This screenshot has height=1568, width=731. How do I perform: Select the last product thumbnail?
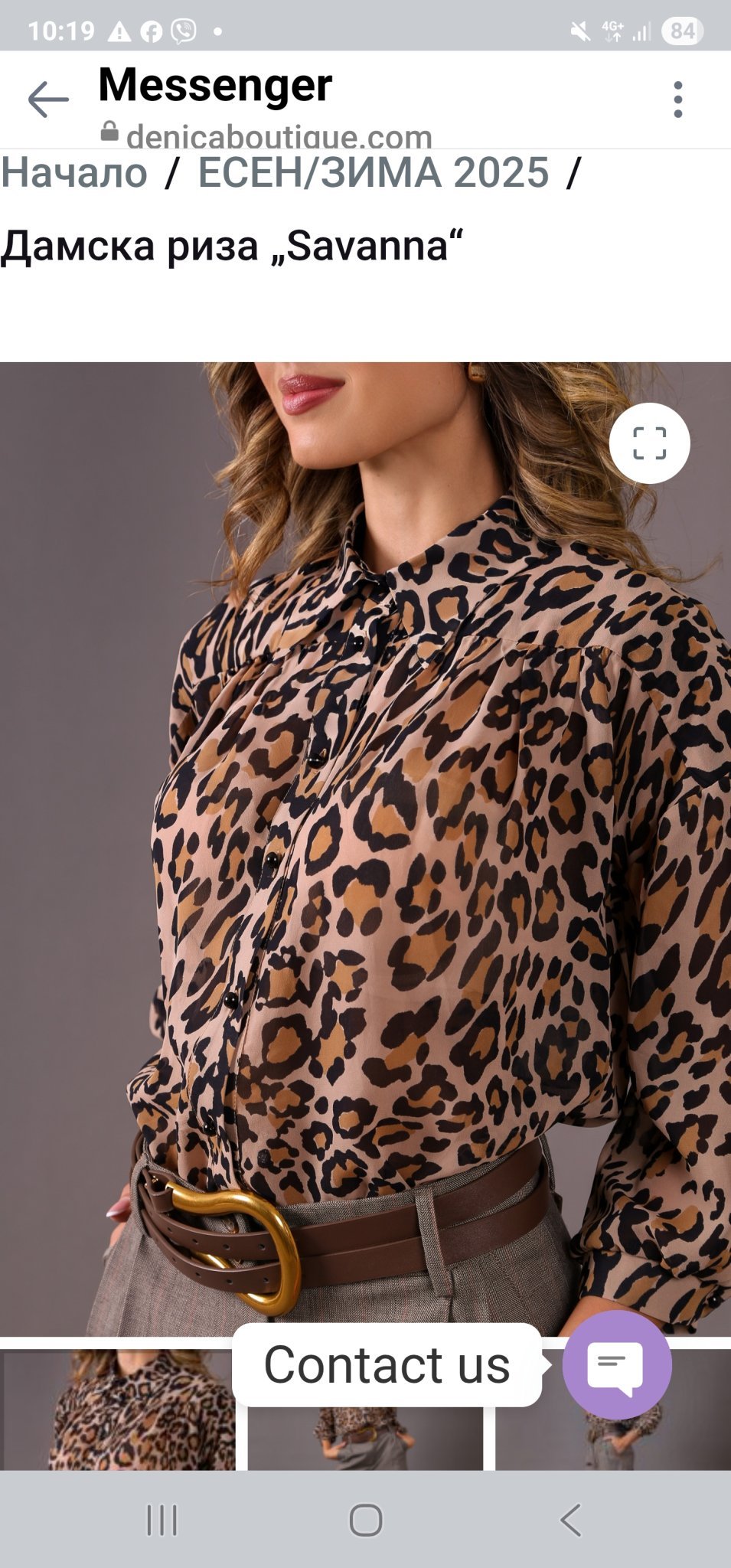(x=613, y=1410)
